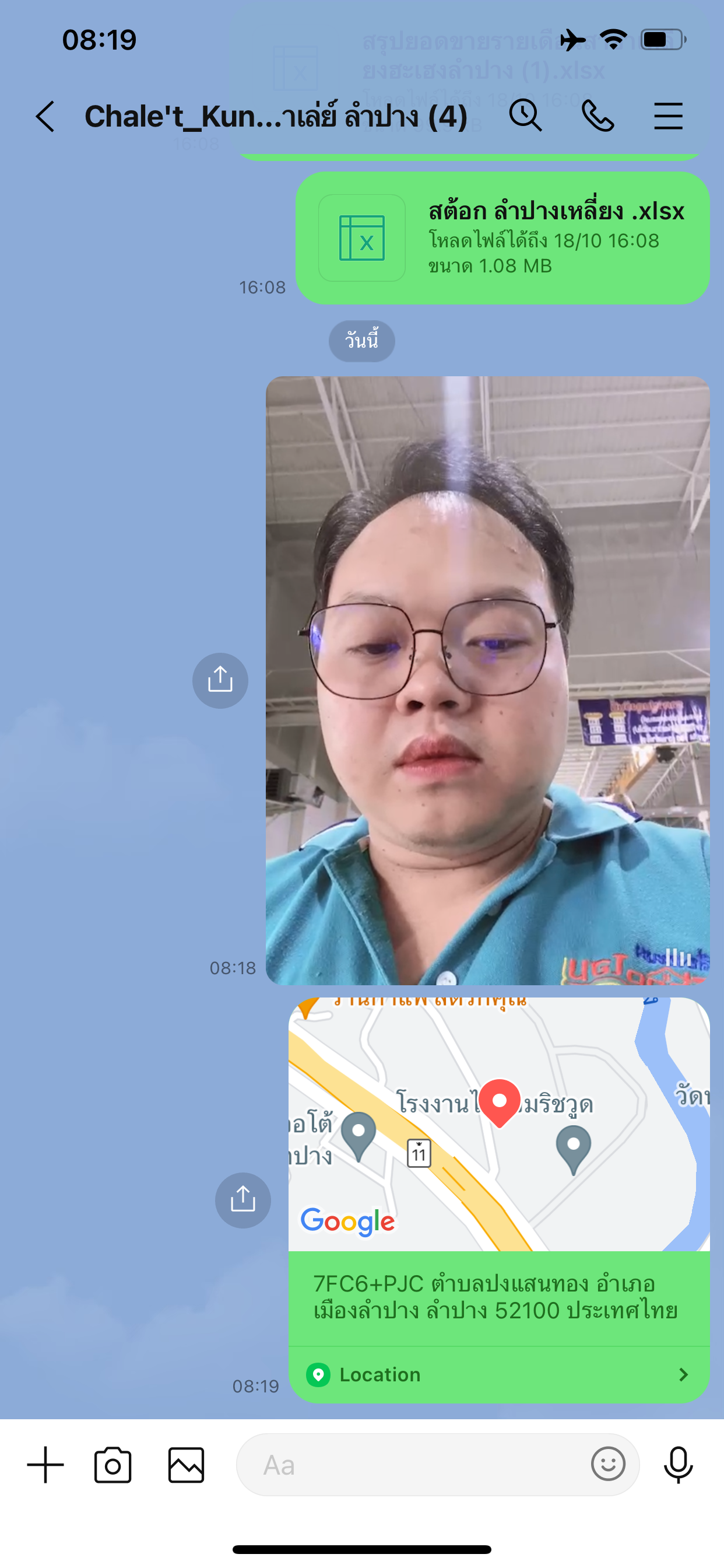Image resolution: width=724 pixels, height=1568 pixels.
Task: Open the photo sent at 08:18
Action: 487,680
